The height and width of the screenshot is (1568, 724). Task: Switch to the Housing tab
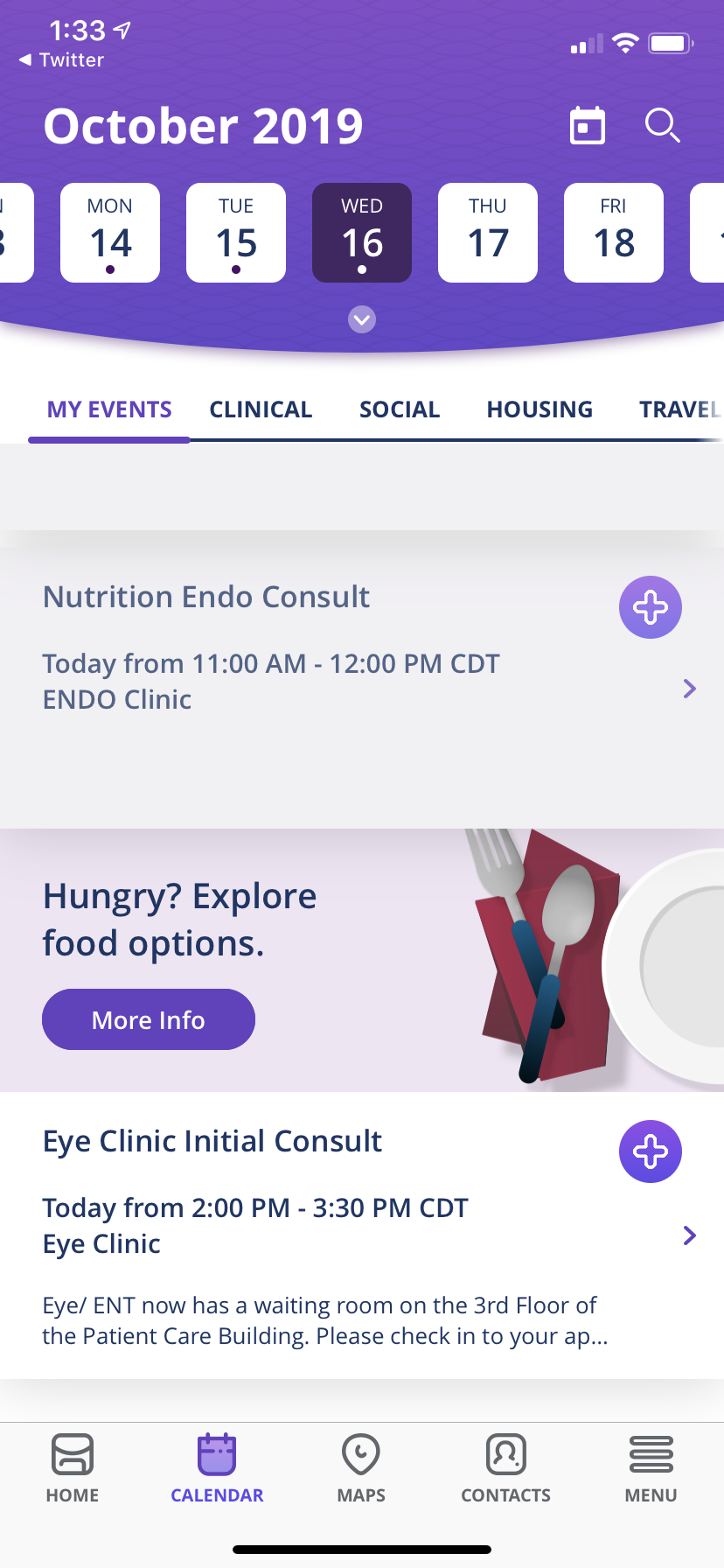(540, 409)
